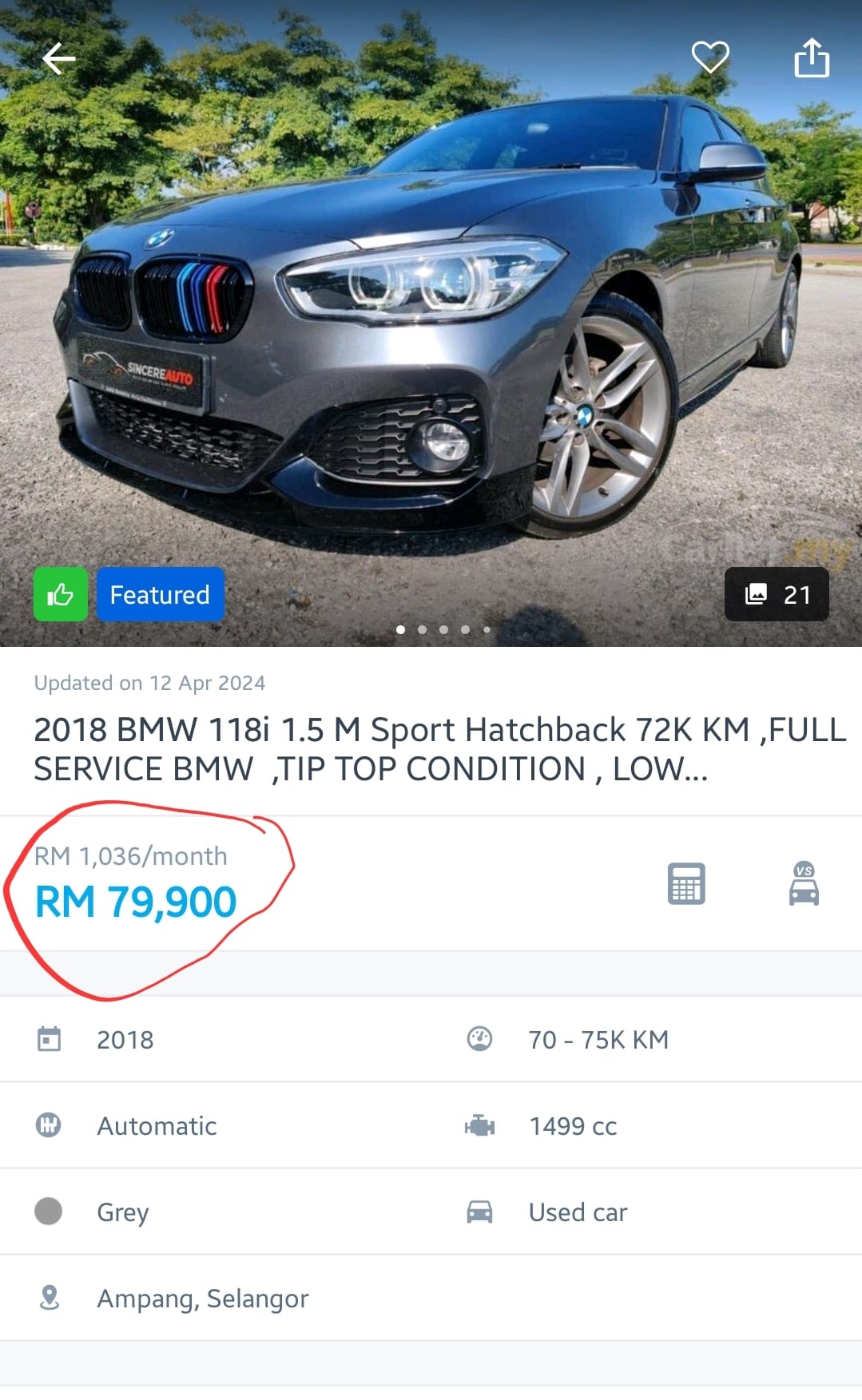
Task: Open the car comparison icon
Action: pyautogui.click(x=804, y=884)
